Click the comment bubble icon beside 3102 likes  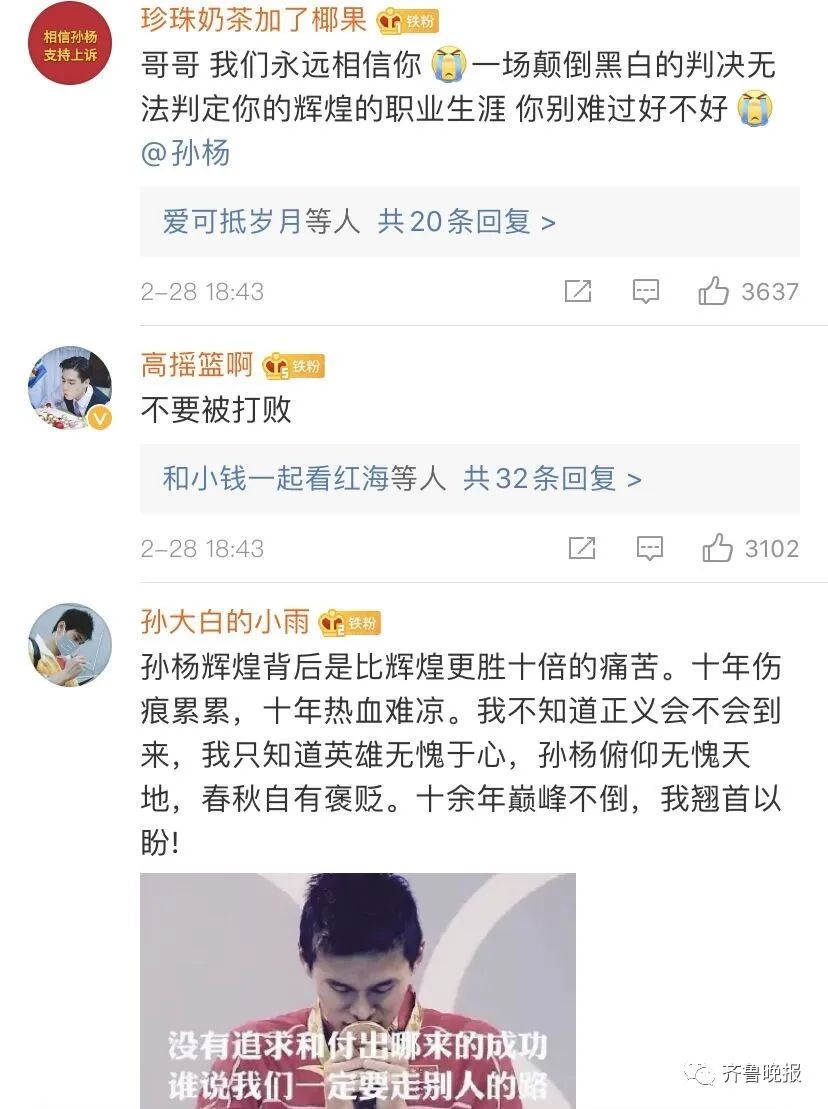tap(647, 549)
